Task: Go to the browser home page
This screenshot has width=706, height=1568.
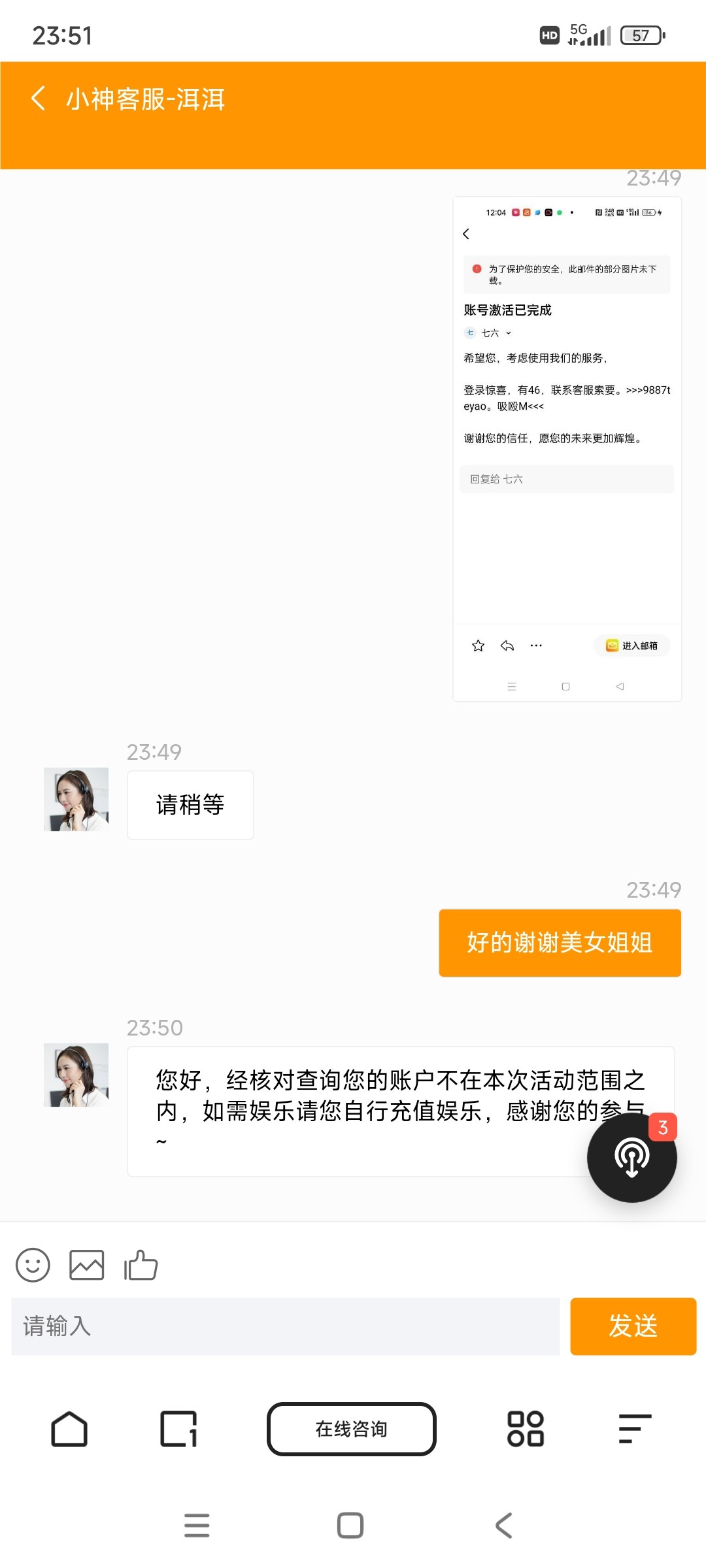Action: (69, 1429)
